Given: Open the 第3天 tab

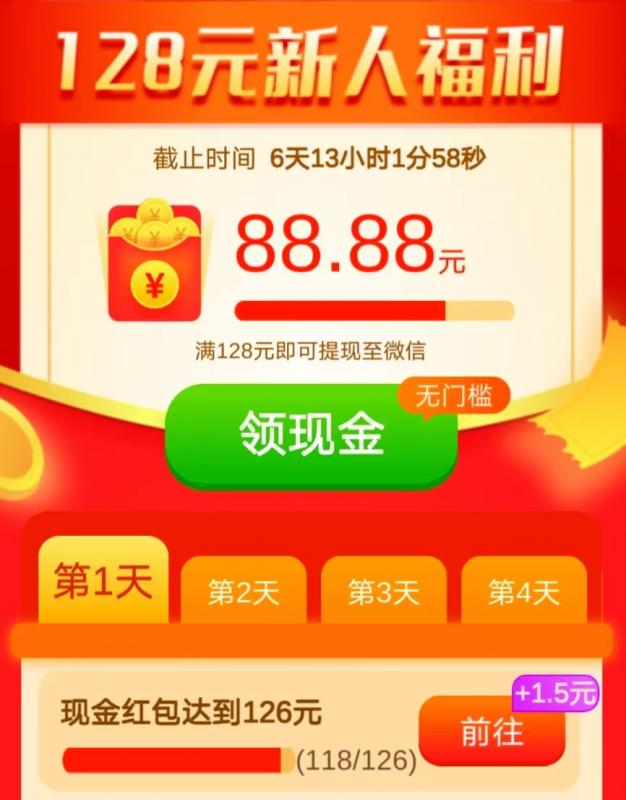Looking at the screenshot, I should point(383,592).
